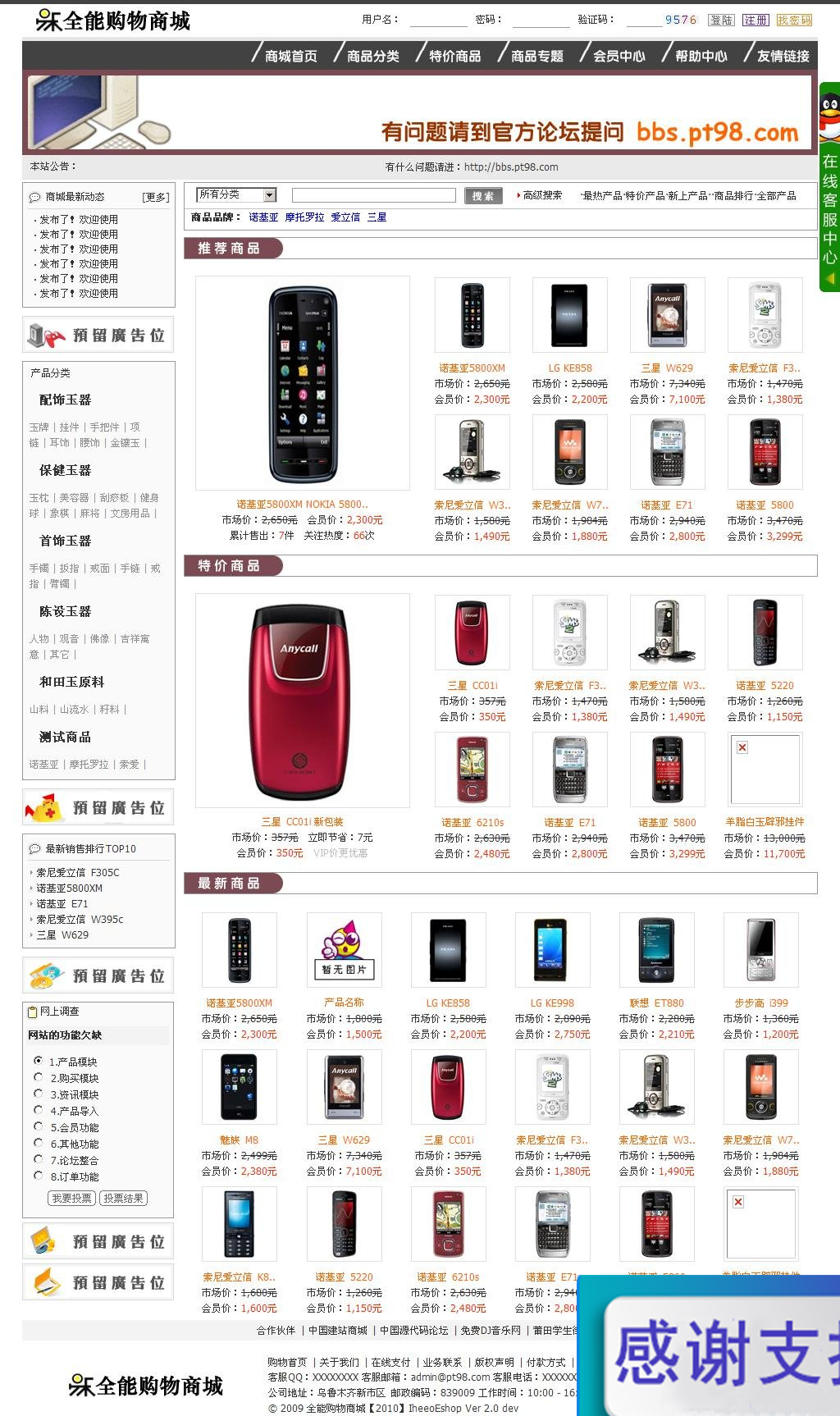
Task: Select poll option 2.购买模块
Action: click(x=38, y=1077)
